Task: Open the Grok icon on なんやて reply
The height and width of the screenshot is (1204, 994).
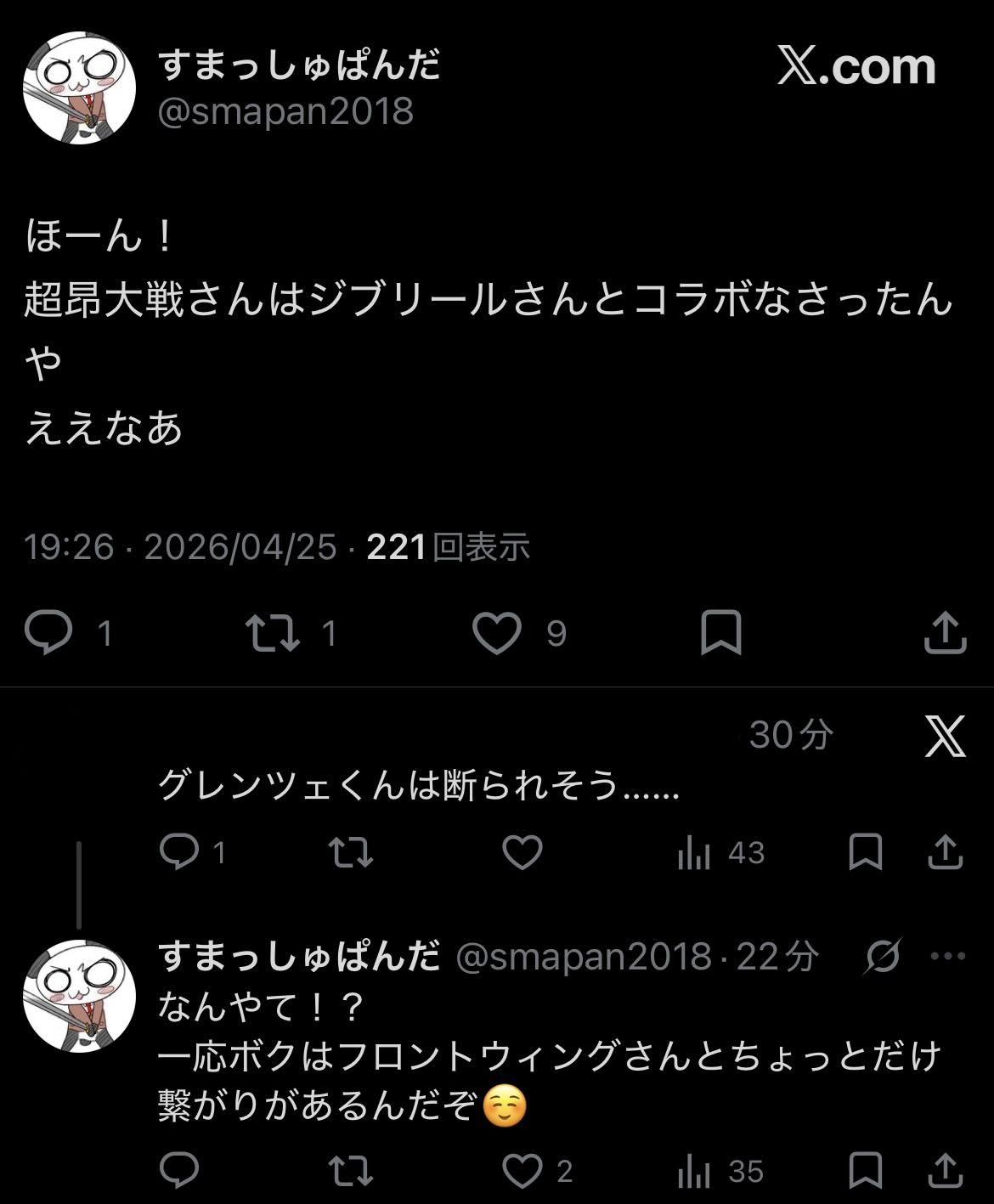Action: click(883, 957)
